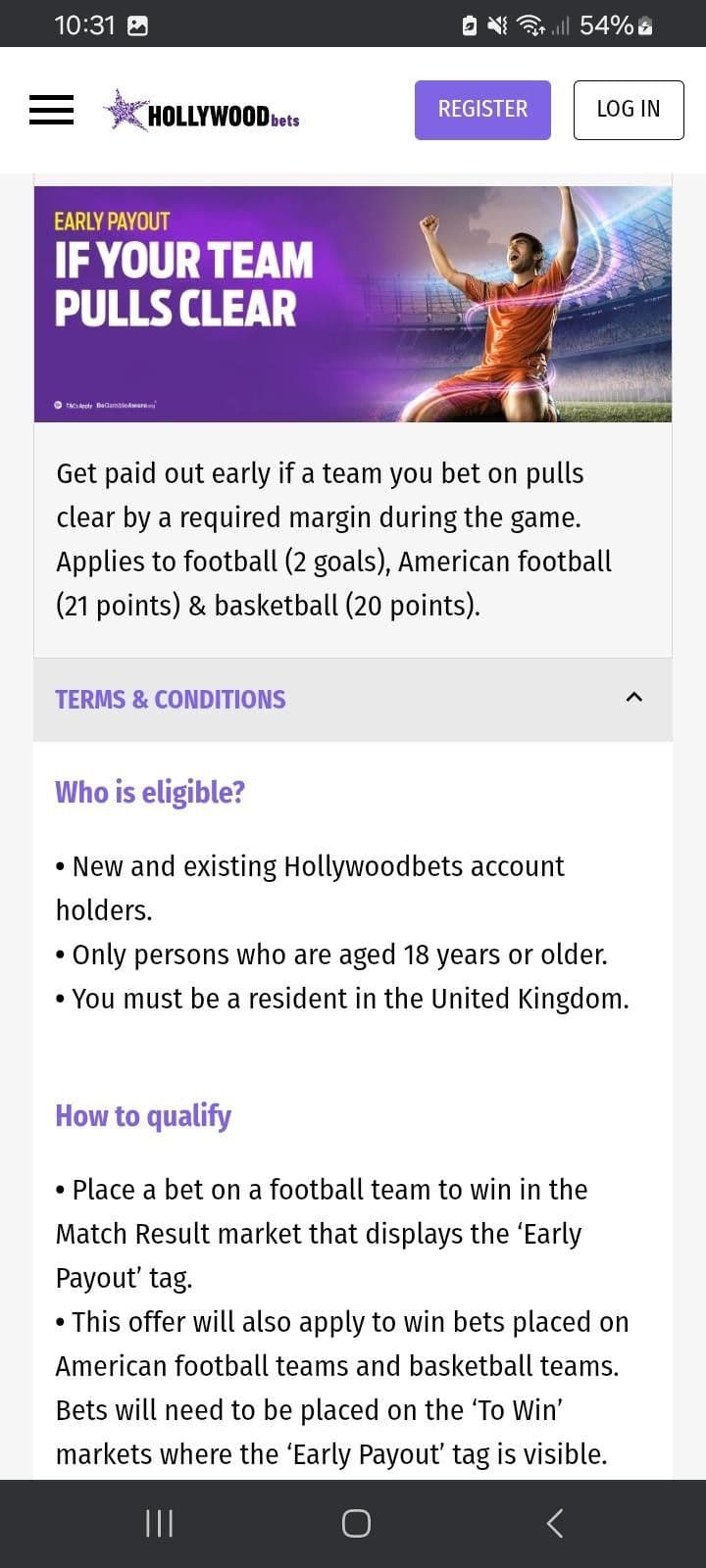This screenshot has height=1568, width=706.
Task: Click the Hollywoodbets star logo
Action: point(123,110)
